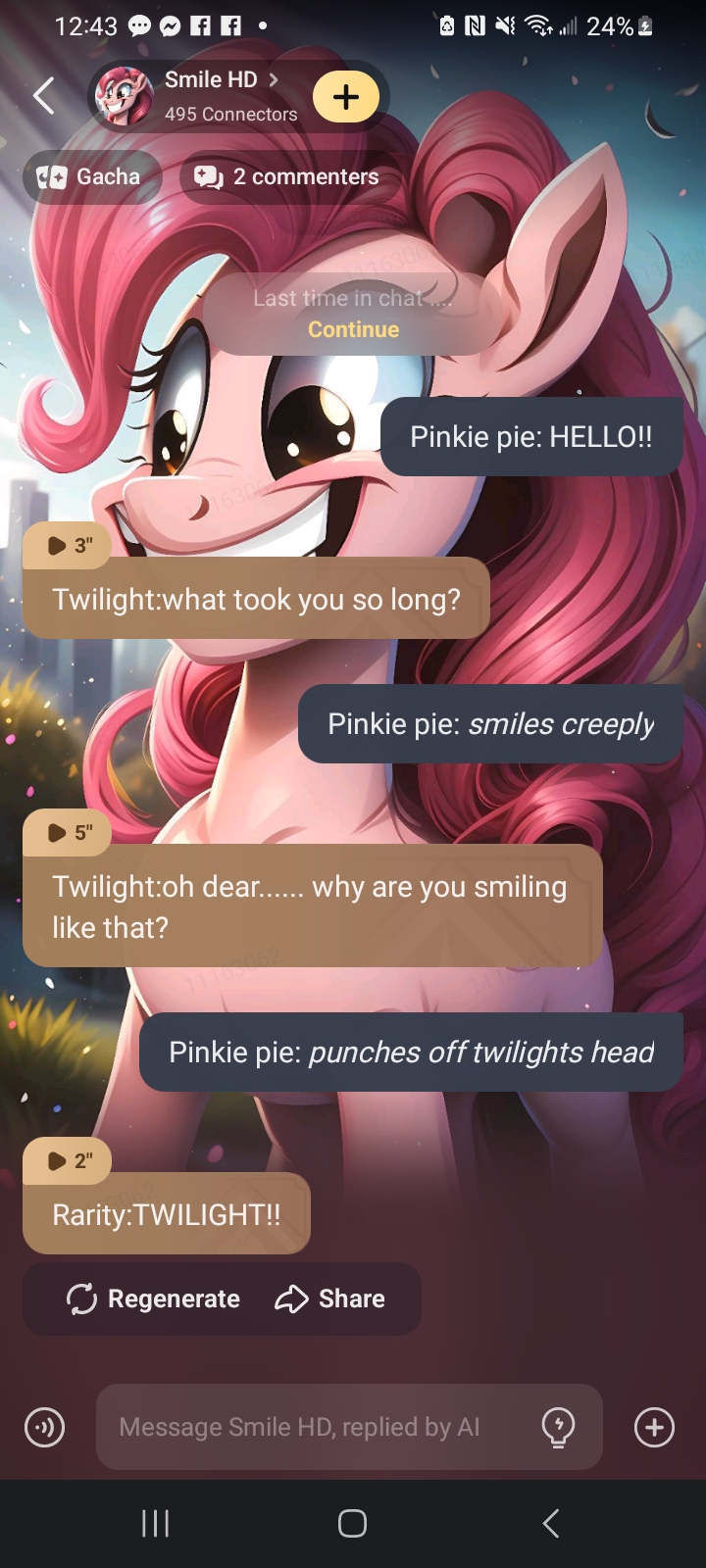Viewport: 706px width, 1568px height.
Task: Go to the home screen
Action: pyautogui.click(x=352, y=1523)
